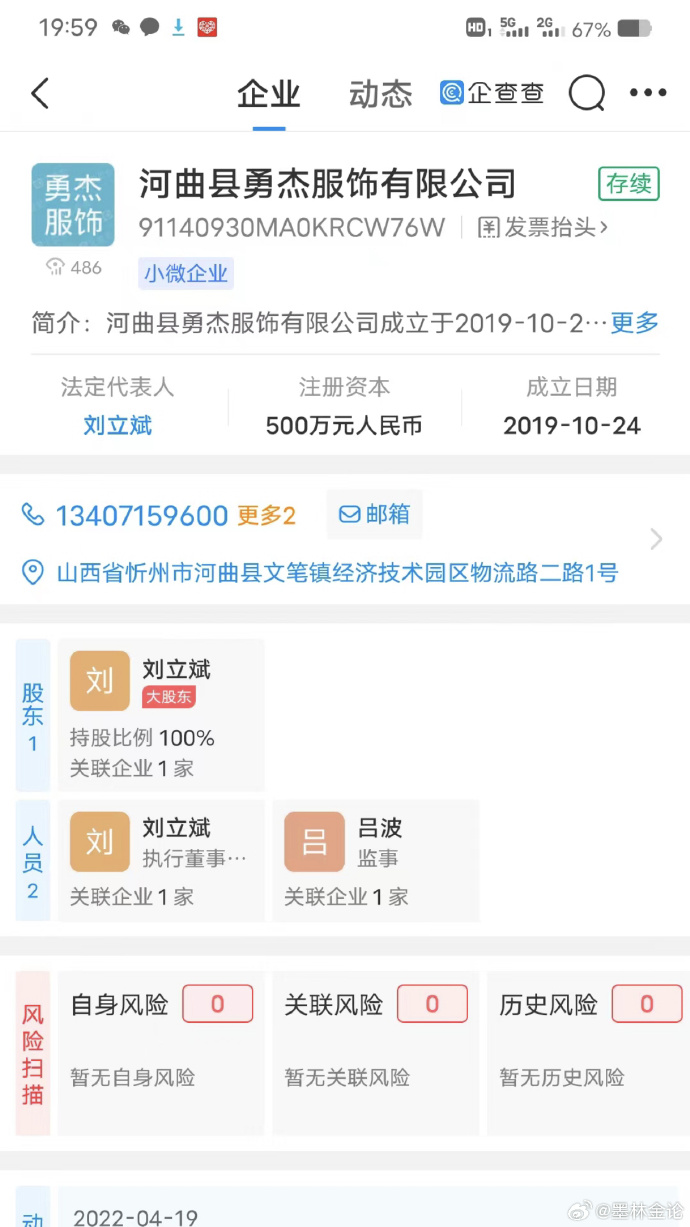View legal representative 刘立斌's profile
690x1227 pixels.
pyautogui.click(x=118, y=426)
